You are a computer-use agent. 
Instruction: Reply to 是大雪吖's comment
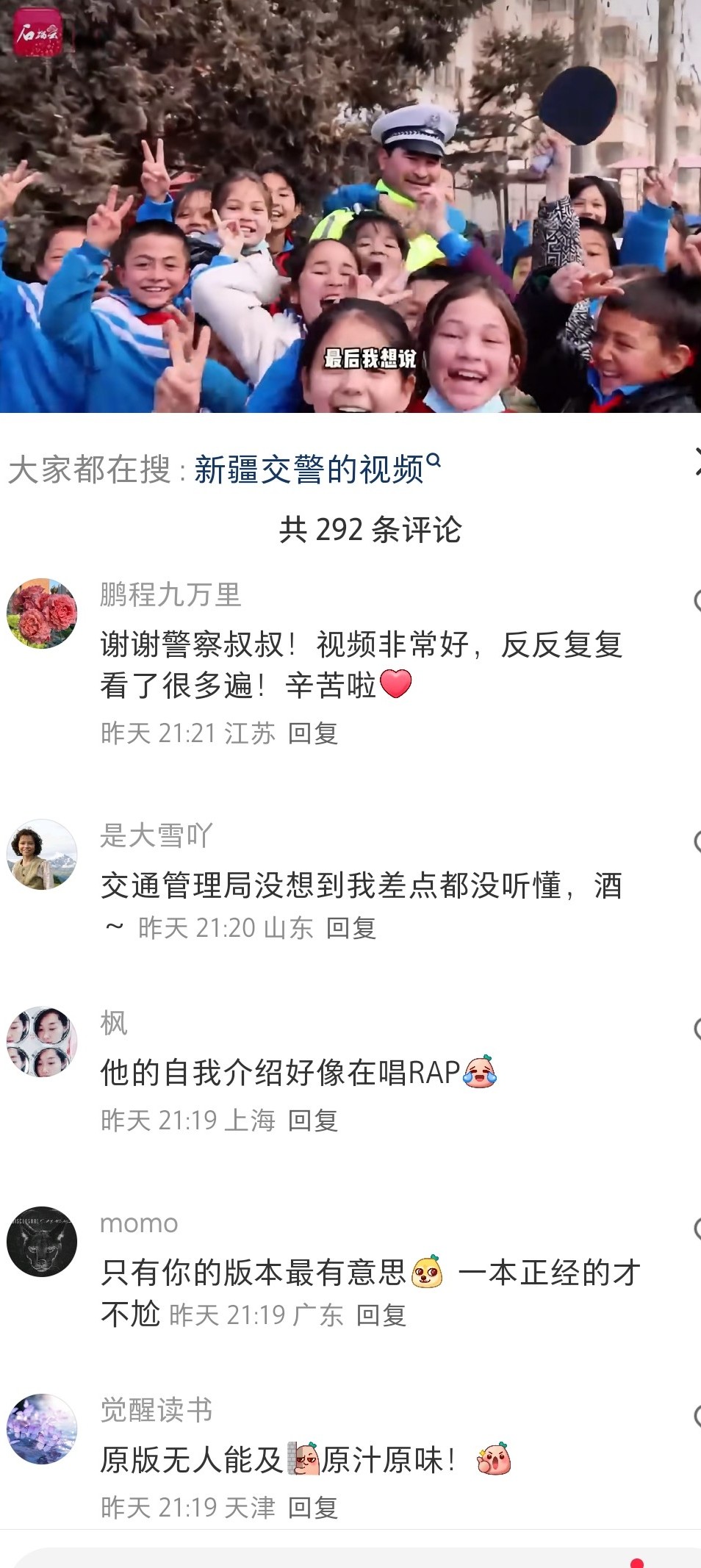351,928
